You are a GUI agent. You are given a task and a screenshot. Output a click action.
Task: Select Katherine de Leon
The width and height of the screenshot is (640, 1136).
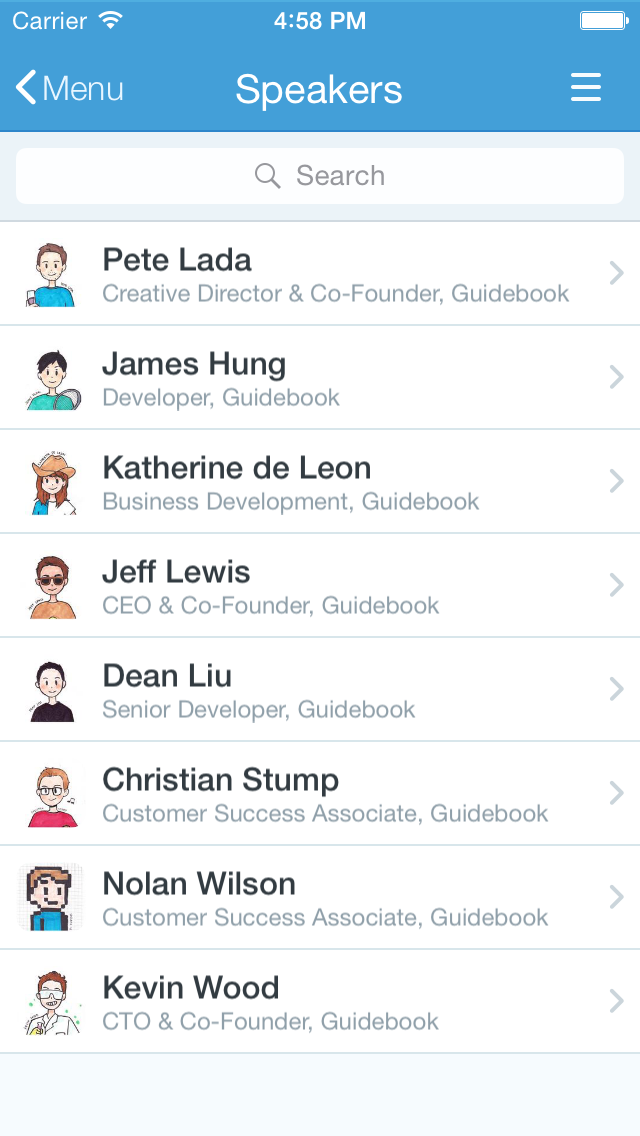click(320, 482)
